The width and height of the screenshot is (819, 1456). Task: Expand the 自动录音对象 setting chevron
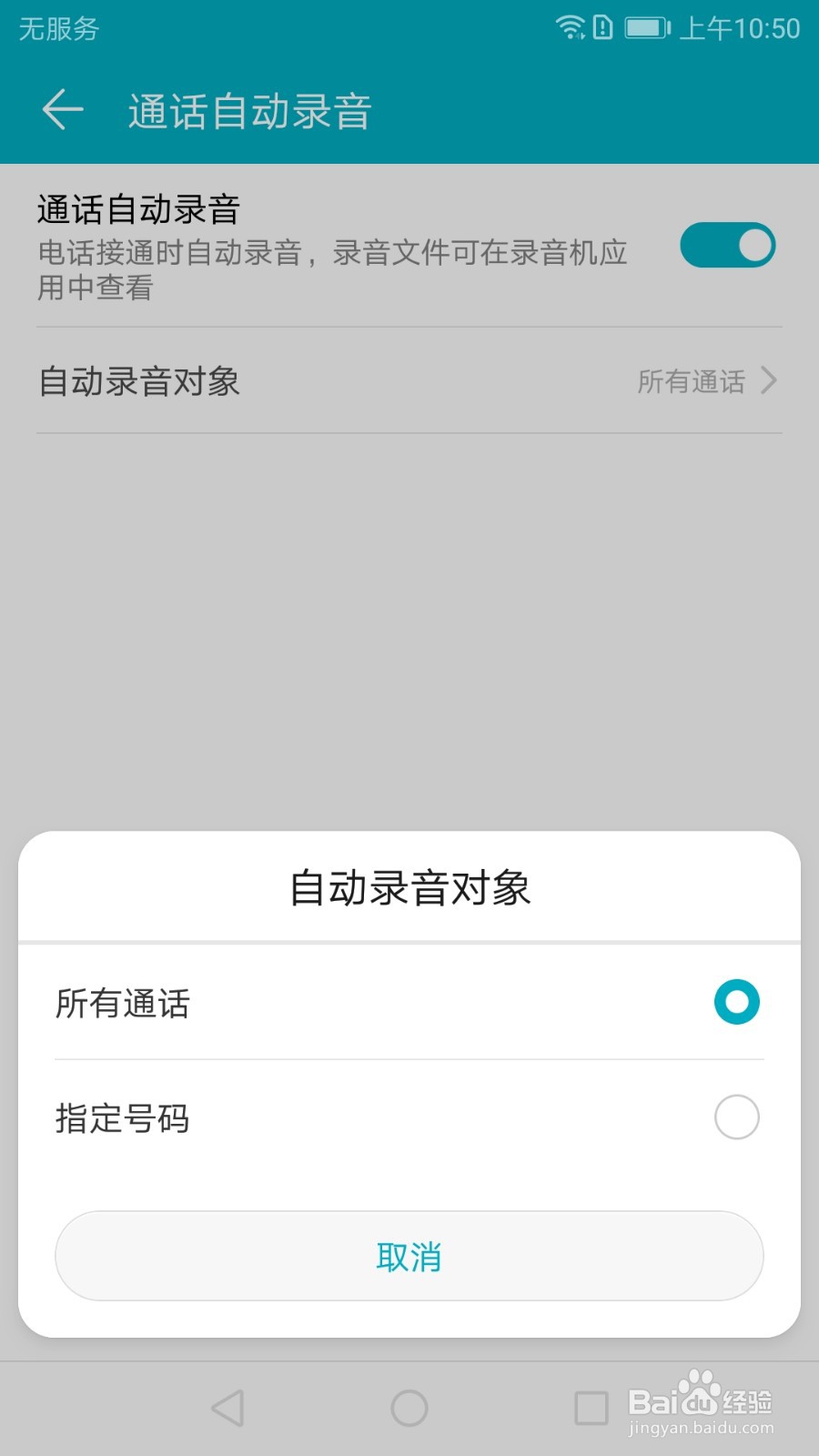click(769, 381)
